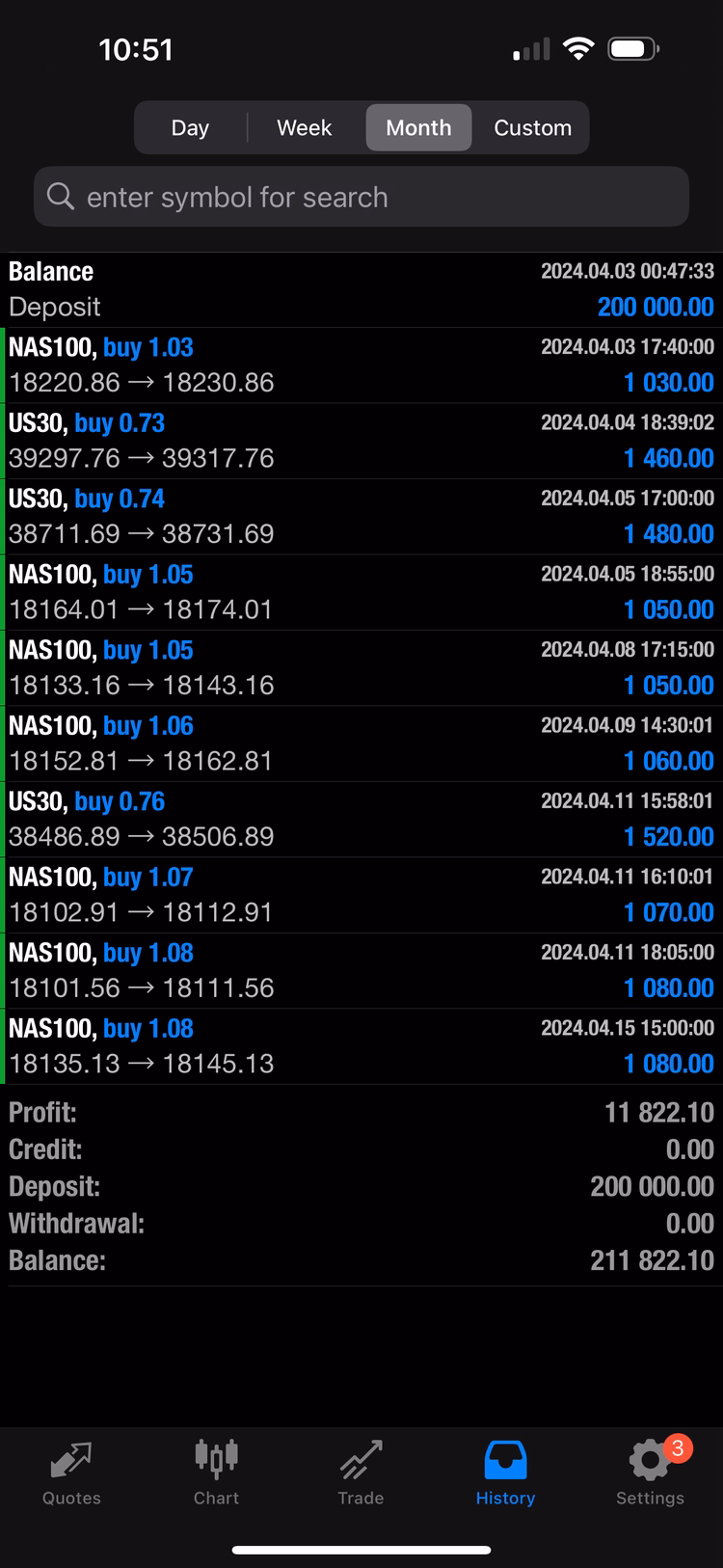The width and height of the screenshot is (723, 1568).
Task: Open the Chart tab
Action: tap(216, 1473)
